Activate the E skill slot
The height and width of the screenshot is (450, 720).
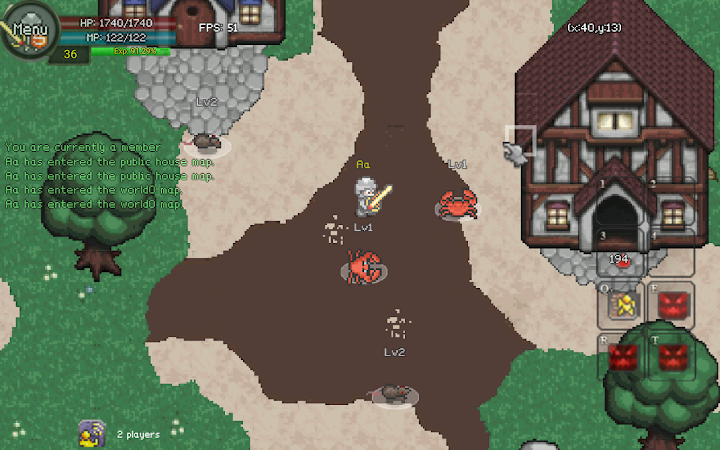[672, 305]
